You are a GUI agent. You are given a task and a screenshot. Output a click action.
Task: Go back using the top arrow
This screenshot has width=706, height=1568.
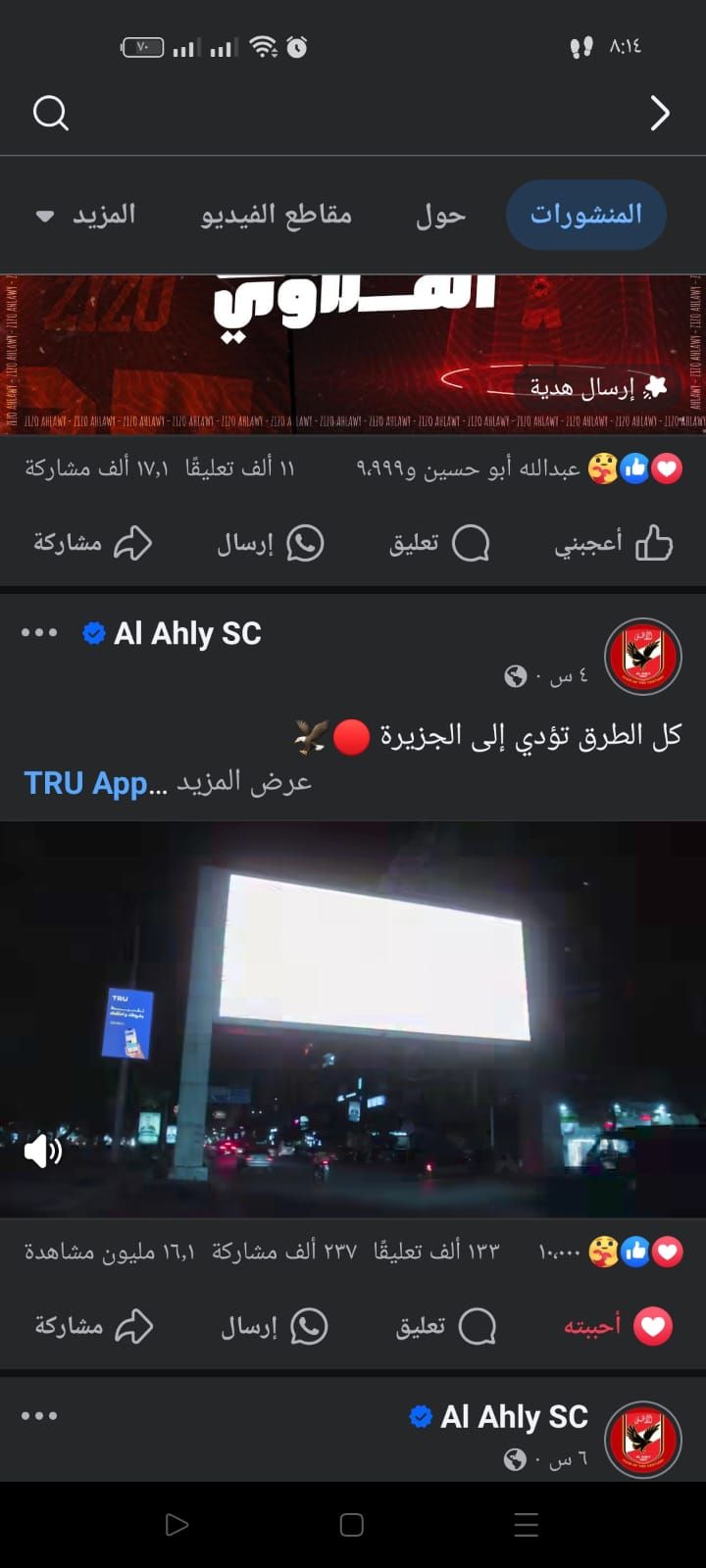(x=660, y=114)
